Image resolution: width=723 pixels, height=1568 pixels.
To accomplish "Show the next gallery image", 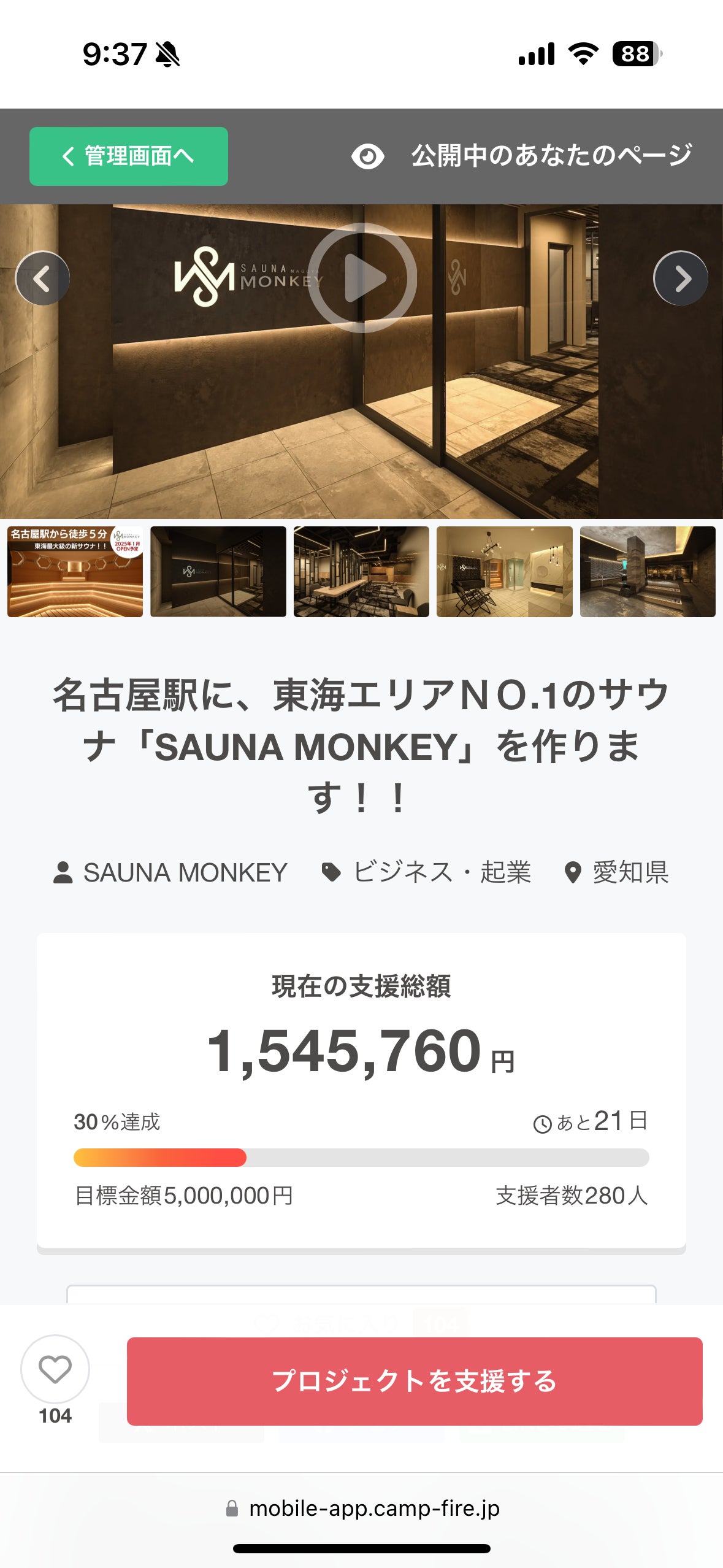I will [680, 279].
